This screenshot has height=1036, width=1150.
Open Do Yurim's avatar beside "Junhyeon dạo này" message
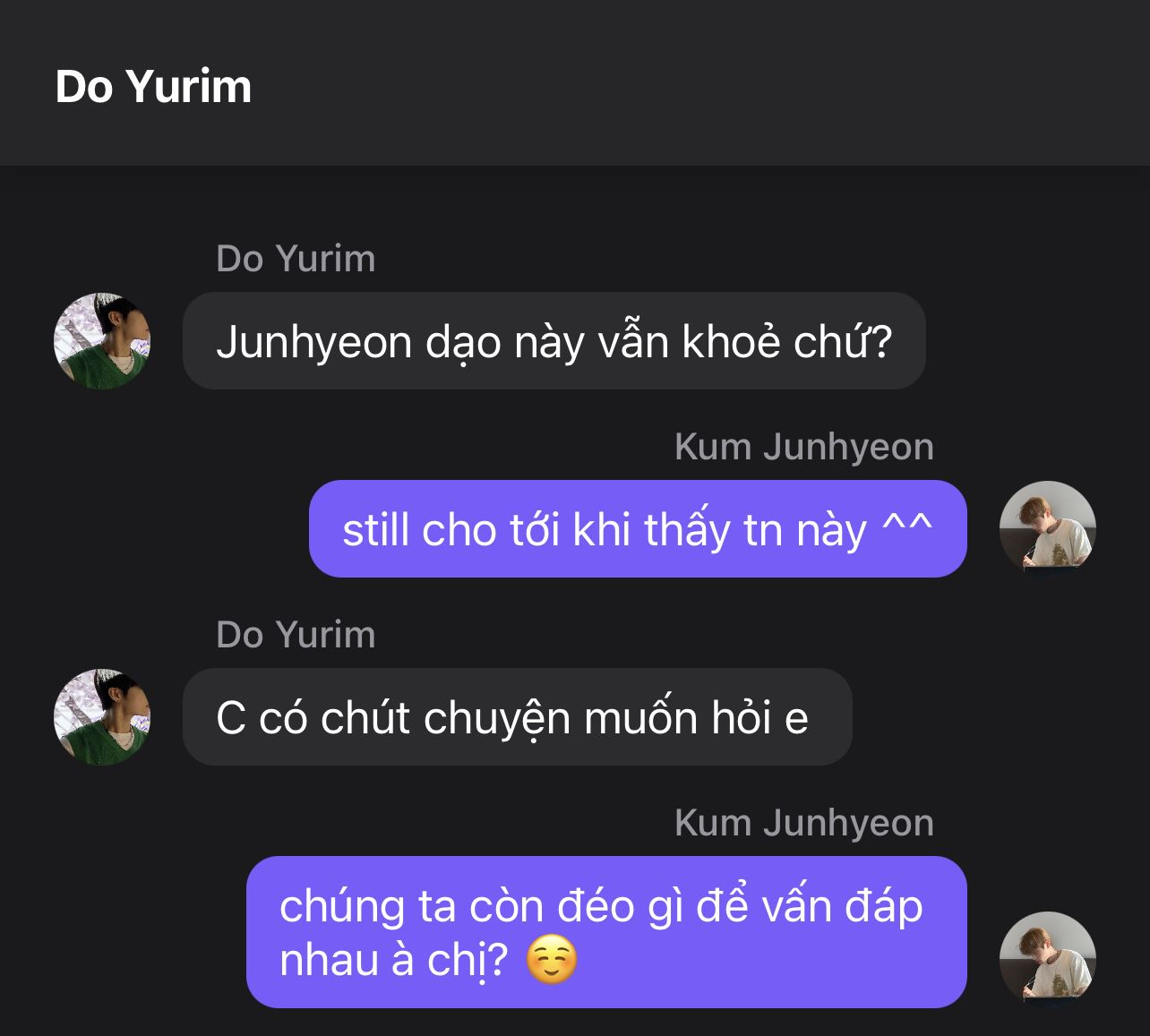coord(102,340)
